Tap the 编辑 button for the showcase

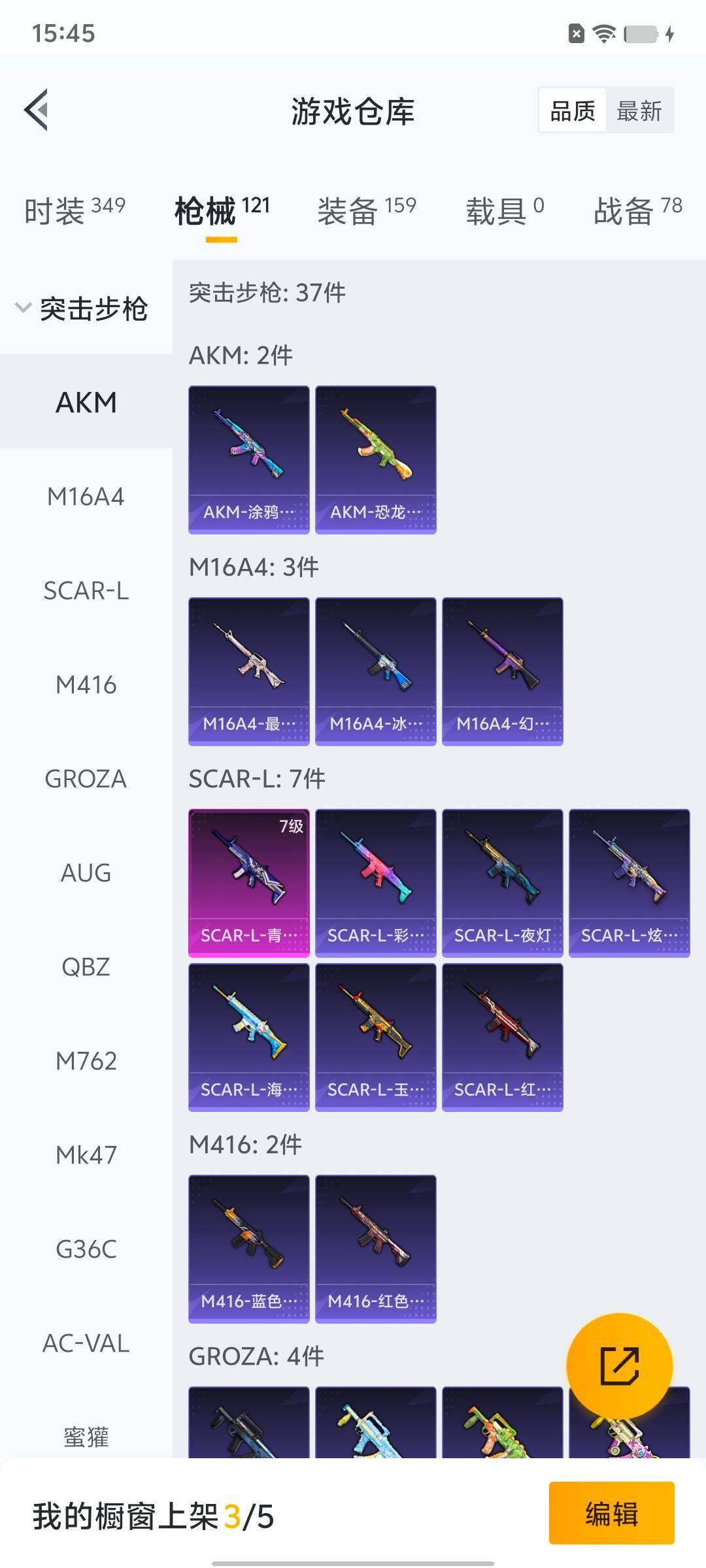(611, 1513)
